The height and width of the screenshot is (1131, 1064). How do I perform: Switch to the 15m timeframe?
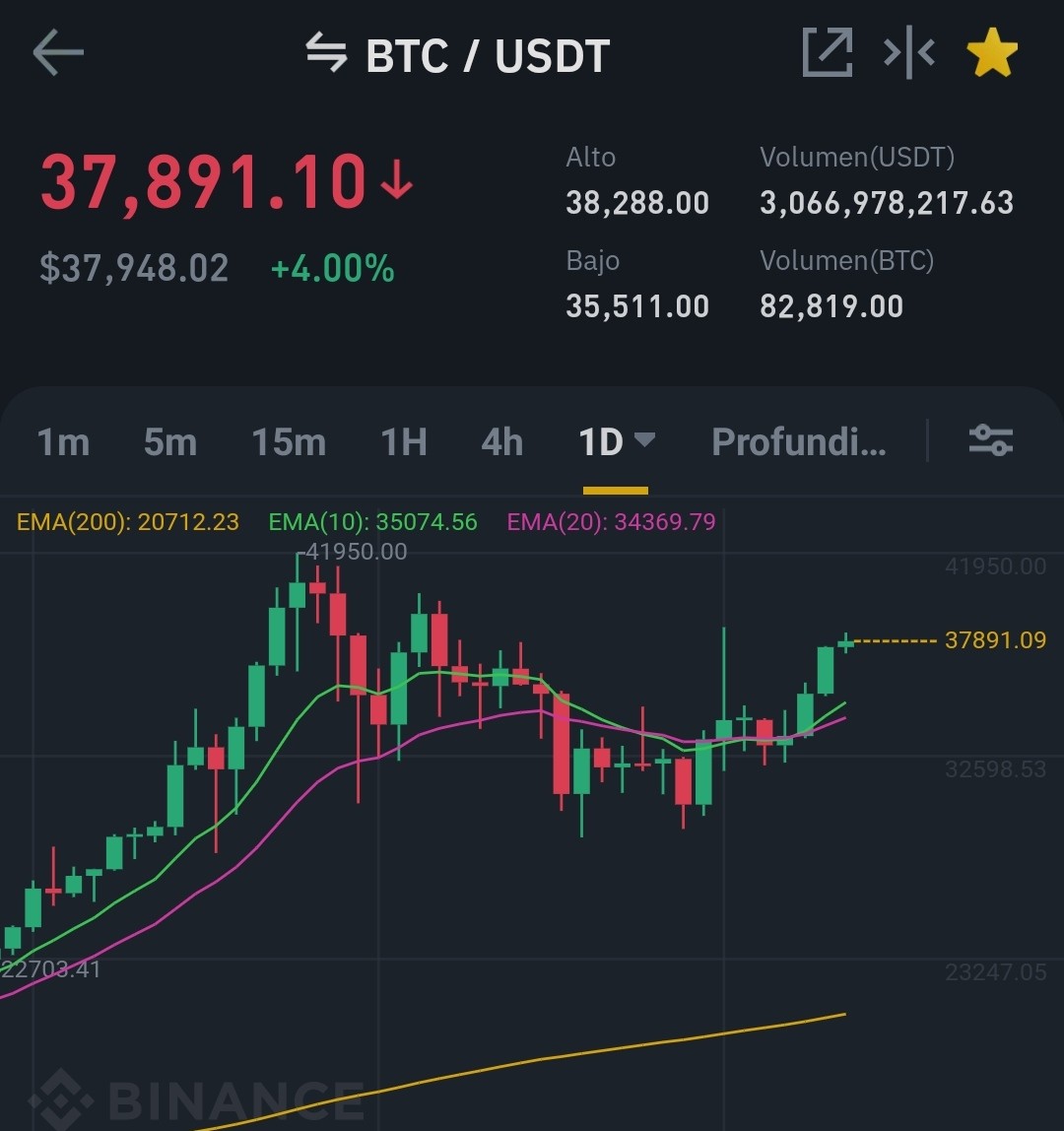289,442
